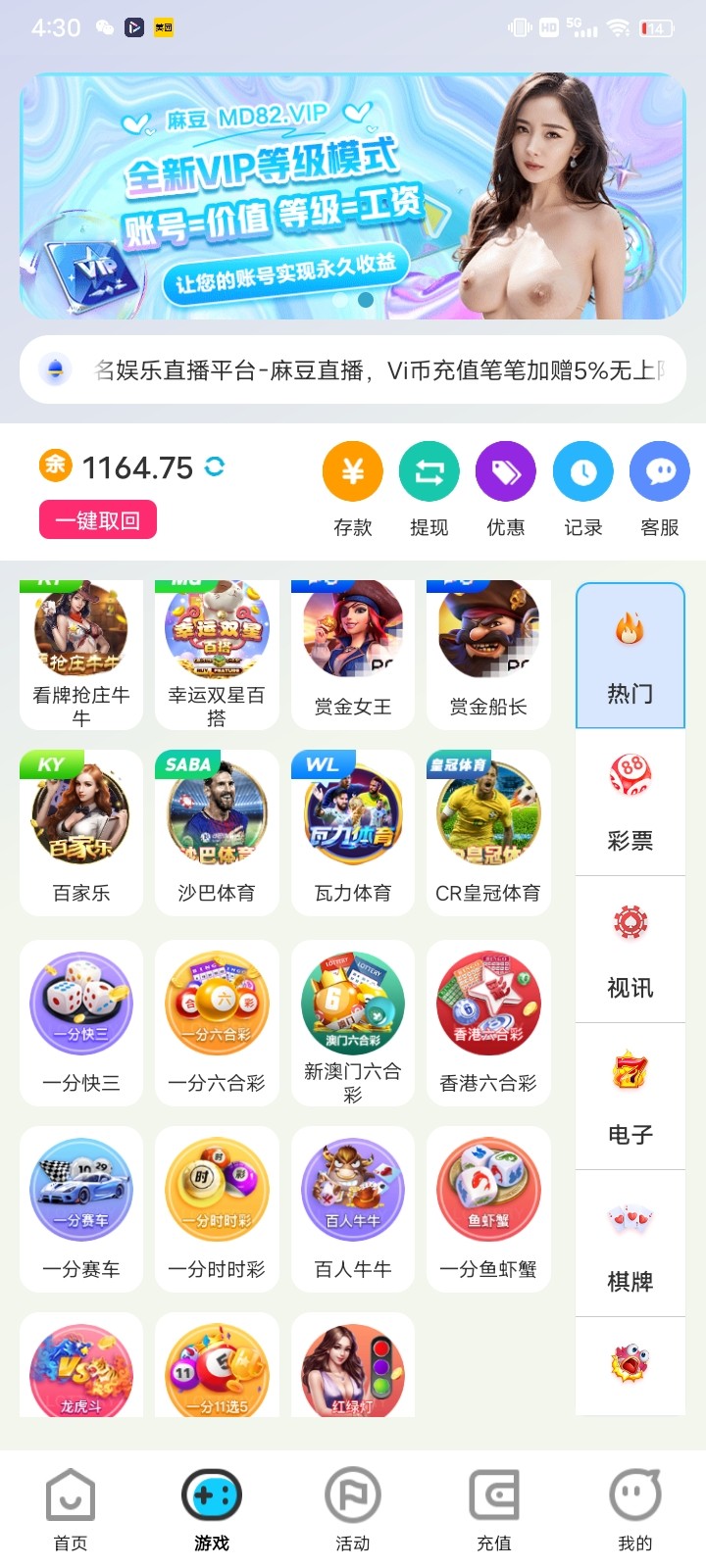The height and width of the screenshot is (1568, 706).
Task: Switch to the 活动 tab
Action: coord(352,1510)
